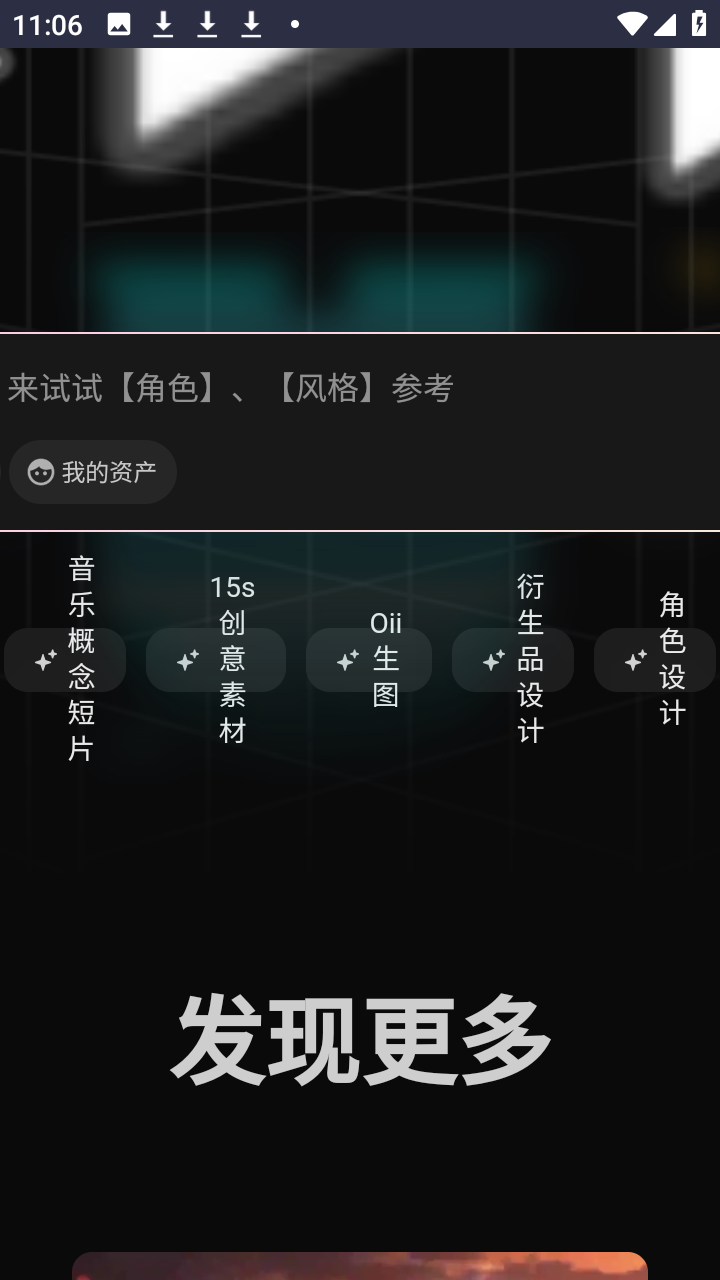Tap the sparkle icon on Oii生图 chip
This screenshot has height=1280, width=720.
[347, 660]
